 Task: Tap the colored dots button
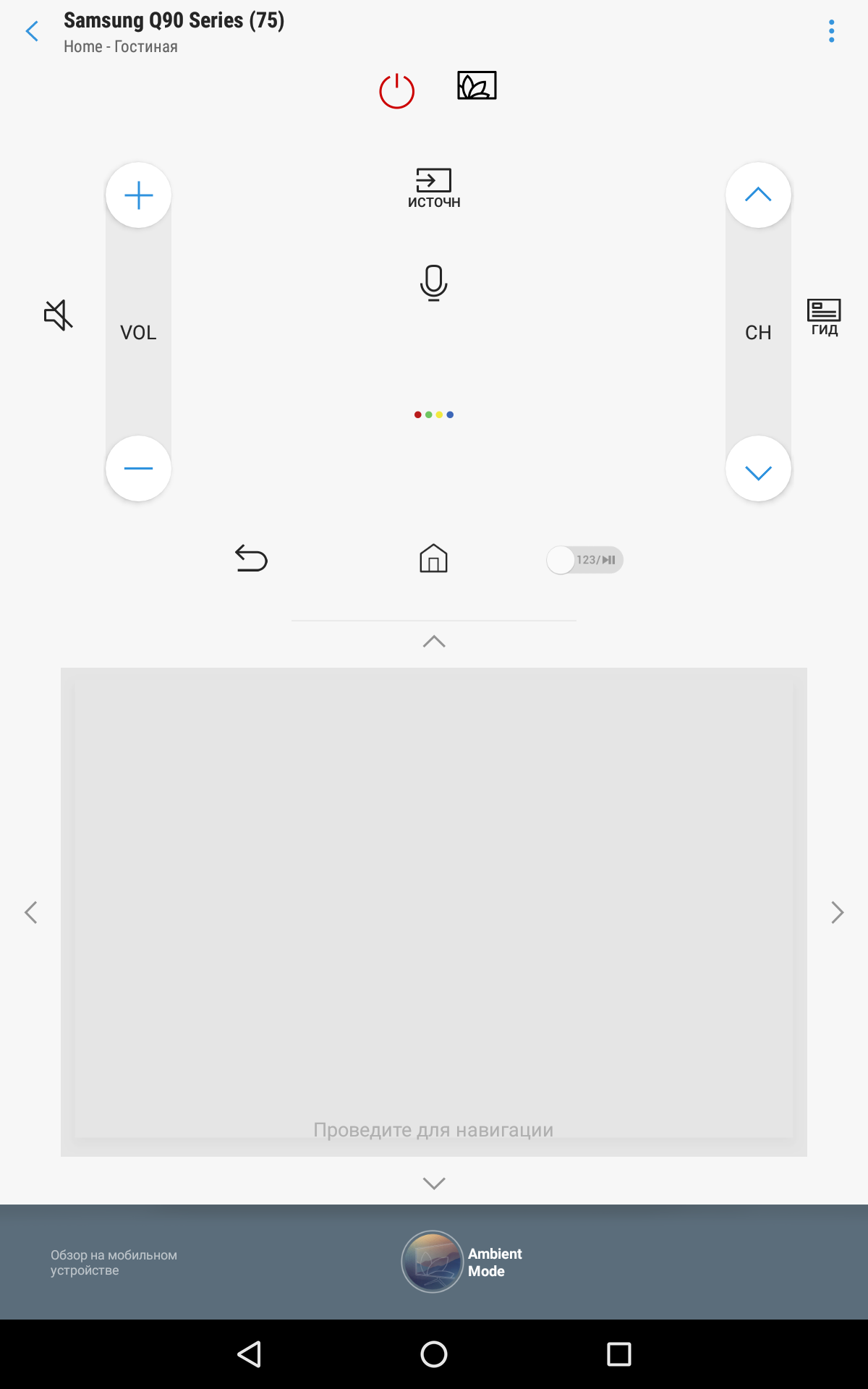tap(434, 415)
